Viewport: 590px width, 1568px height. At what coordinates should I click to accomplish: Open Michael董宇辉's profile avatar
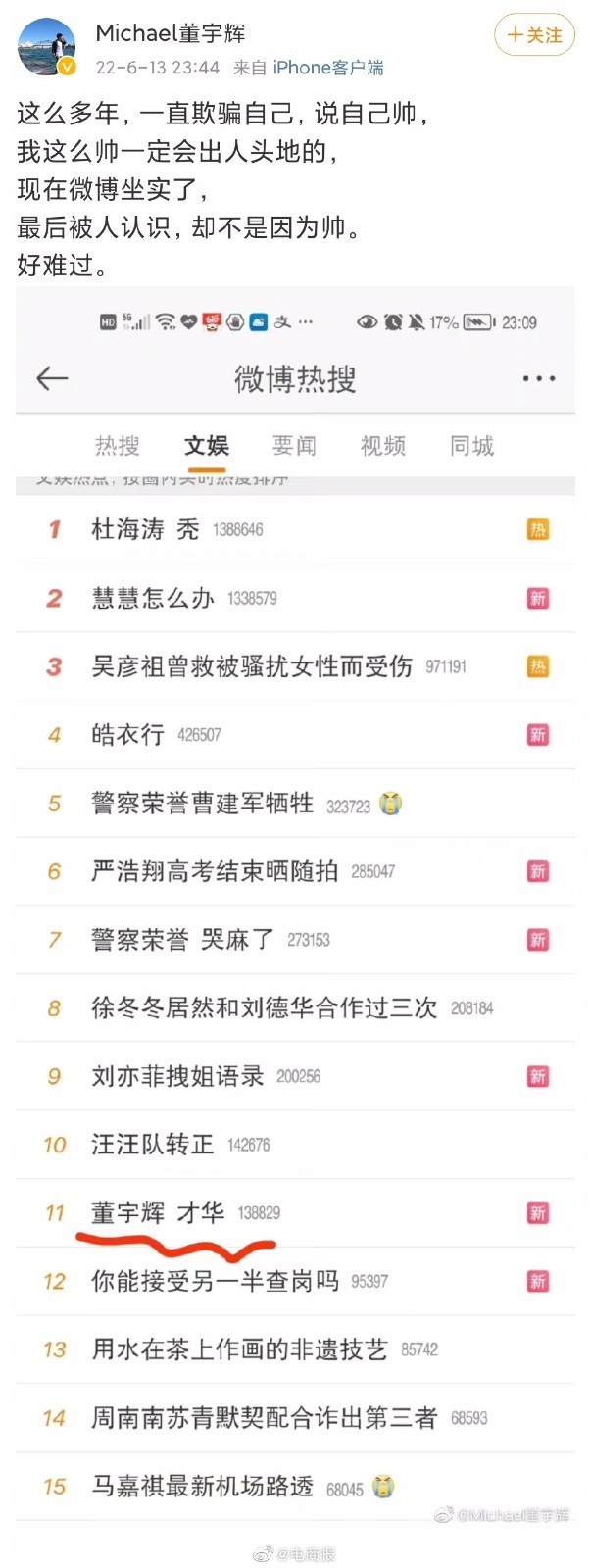(x=47, y=46)
